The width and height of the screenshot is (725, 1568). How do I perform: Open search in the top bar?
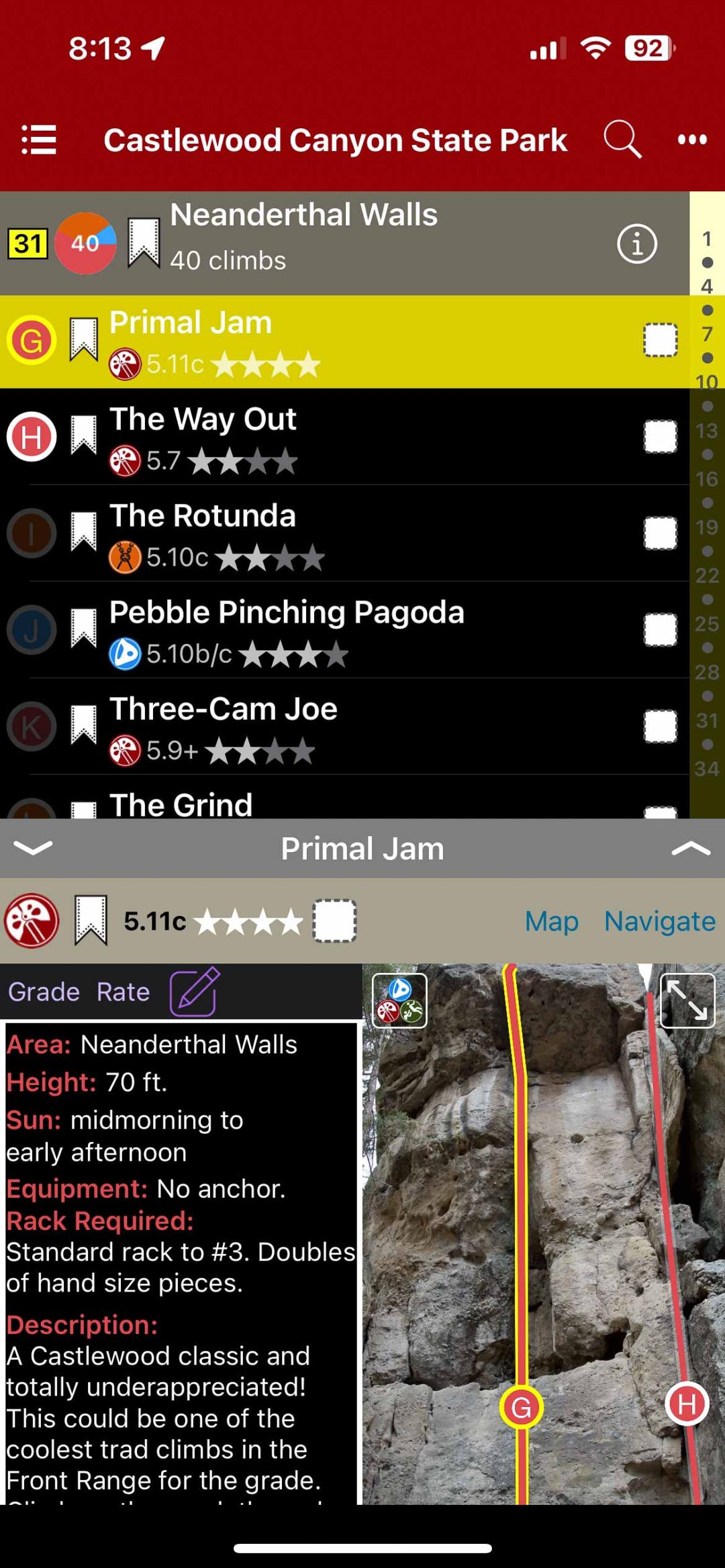(x=622, y=140)
